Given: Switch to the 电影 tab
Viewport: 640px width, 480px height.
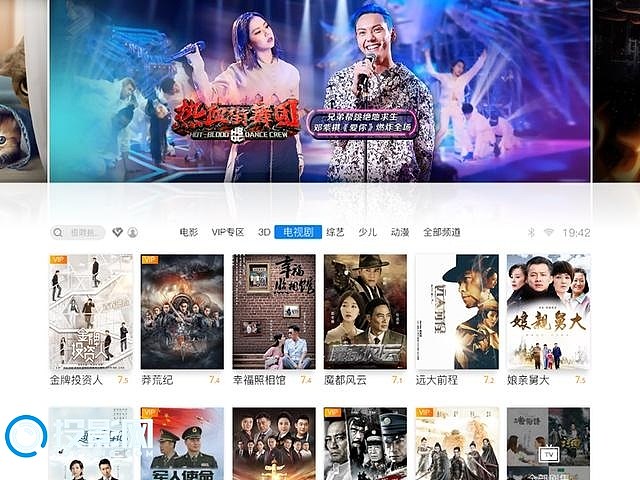Looking at the screenshot, I should pos(189,232).
